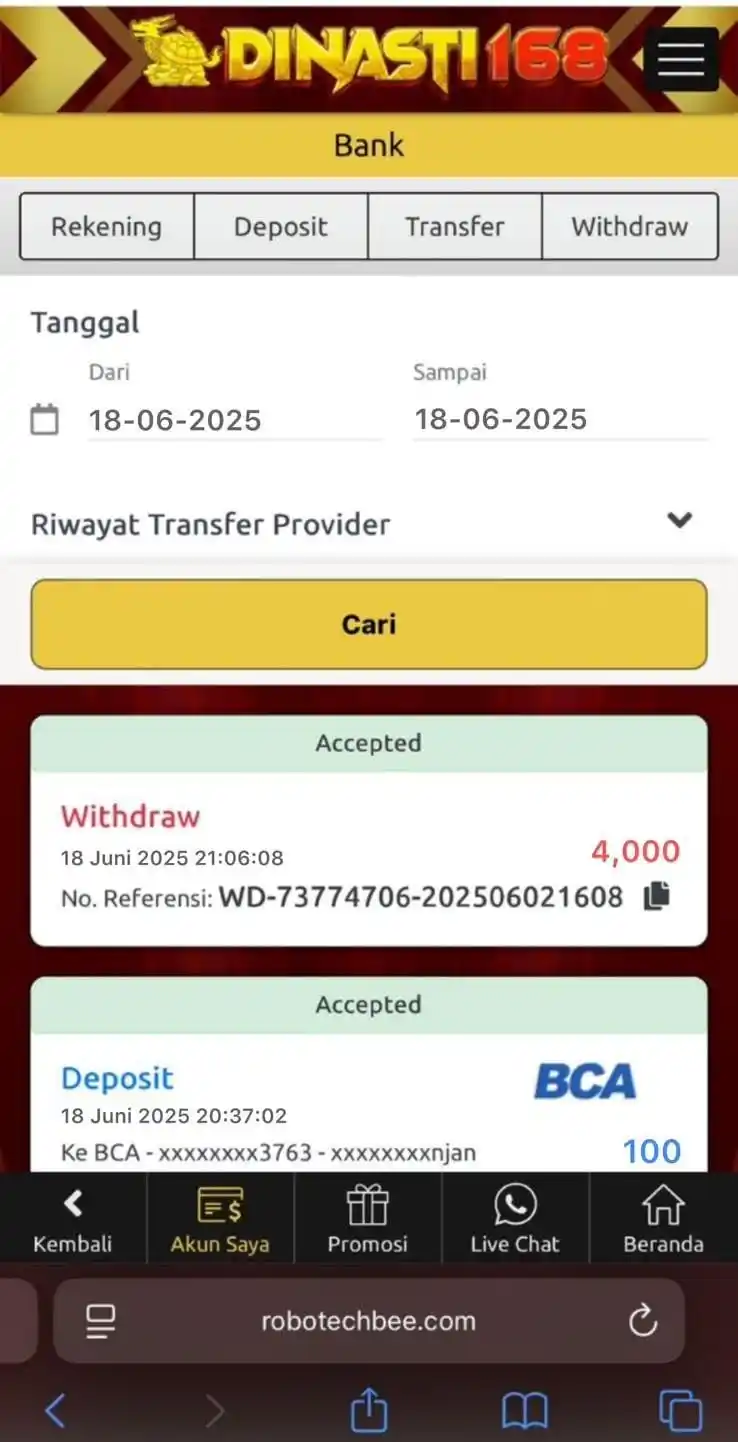
Task: Tap the Cari search button
Action: 369,624
